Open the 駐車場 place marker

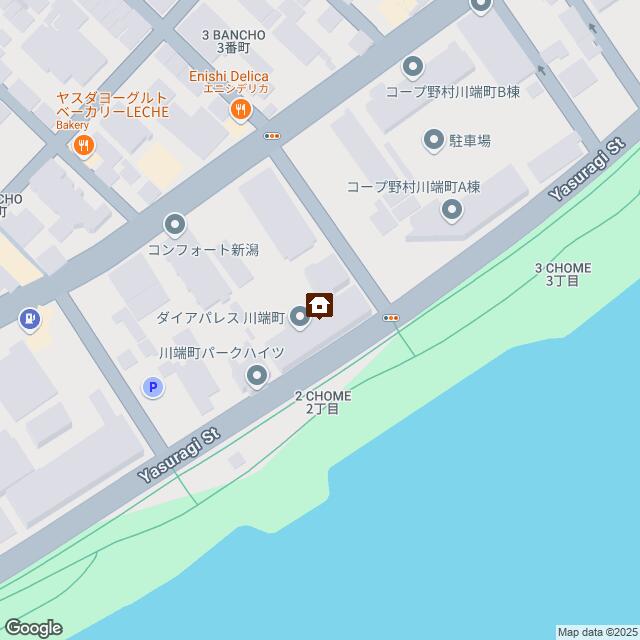click(x=434, y=140)
